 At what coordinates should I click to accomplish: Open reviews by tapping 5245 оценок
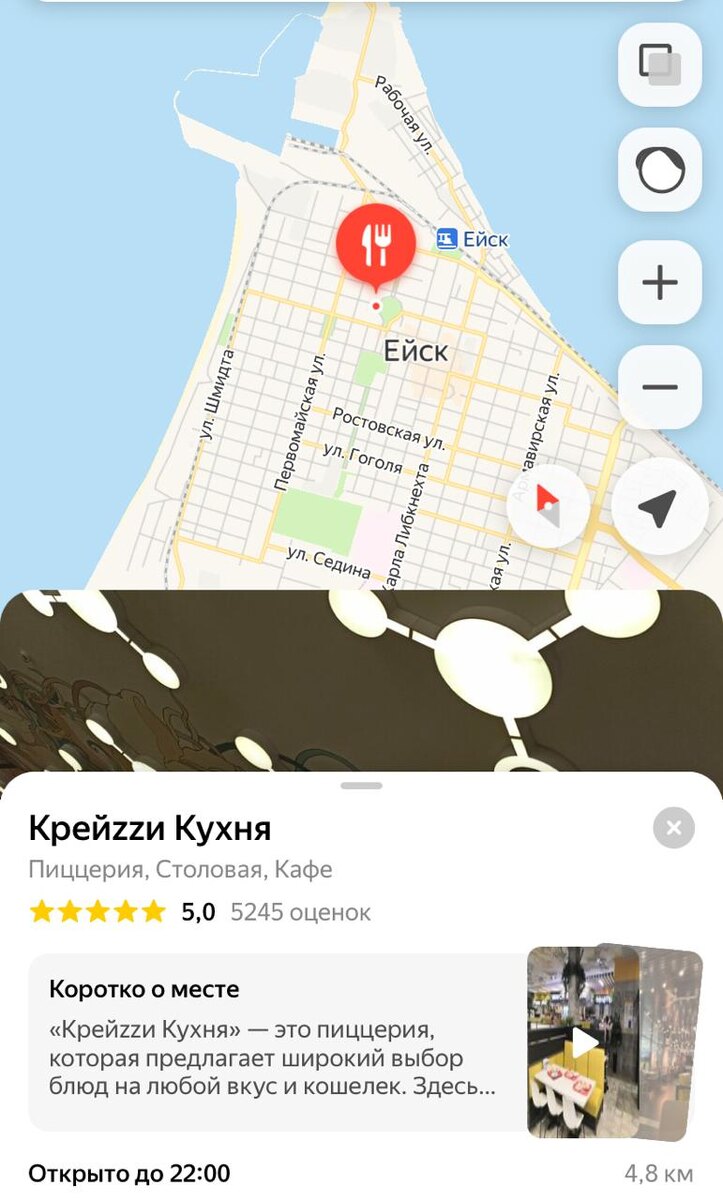(x=300, y=911)
